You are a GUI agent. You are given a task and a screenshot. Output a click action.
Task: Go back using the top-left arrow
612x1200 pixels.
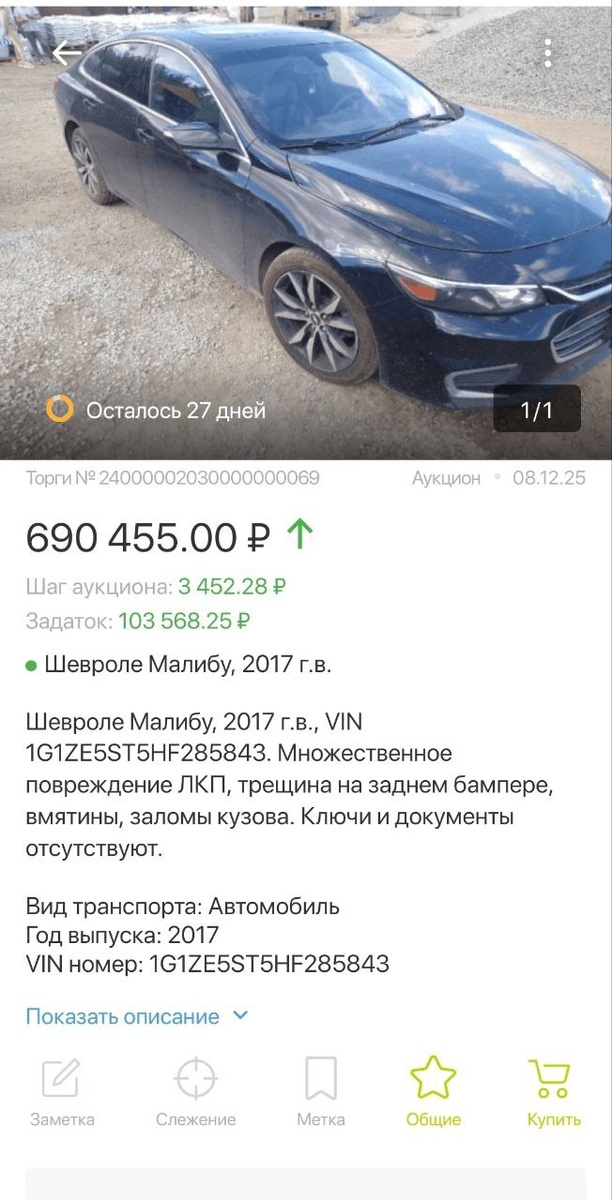67,53
